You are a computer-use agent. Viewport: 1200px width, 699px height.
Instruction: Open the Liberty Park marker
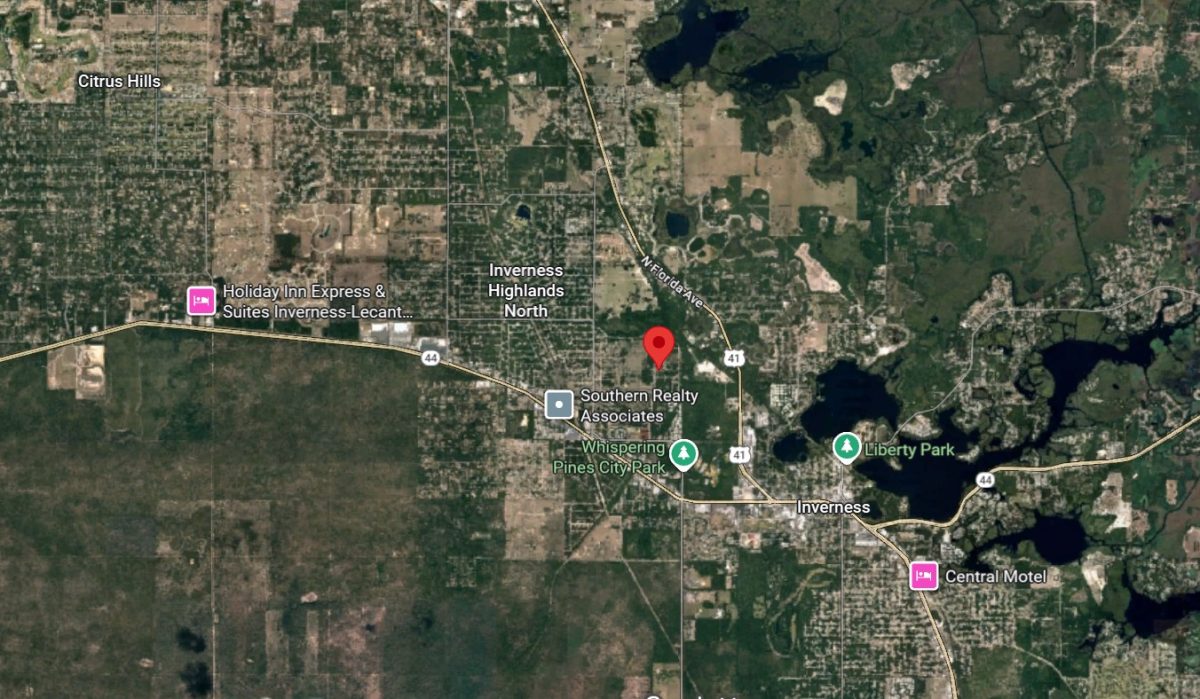847,448
